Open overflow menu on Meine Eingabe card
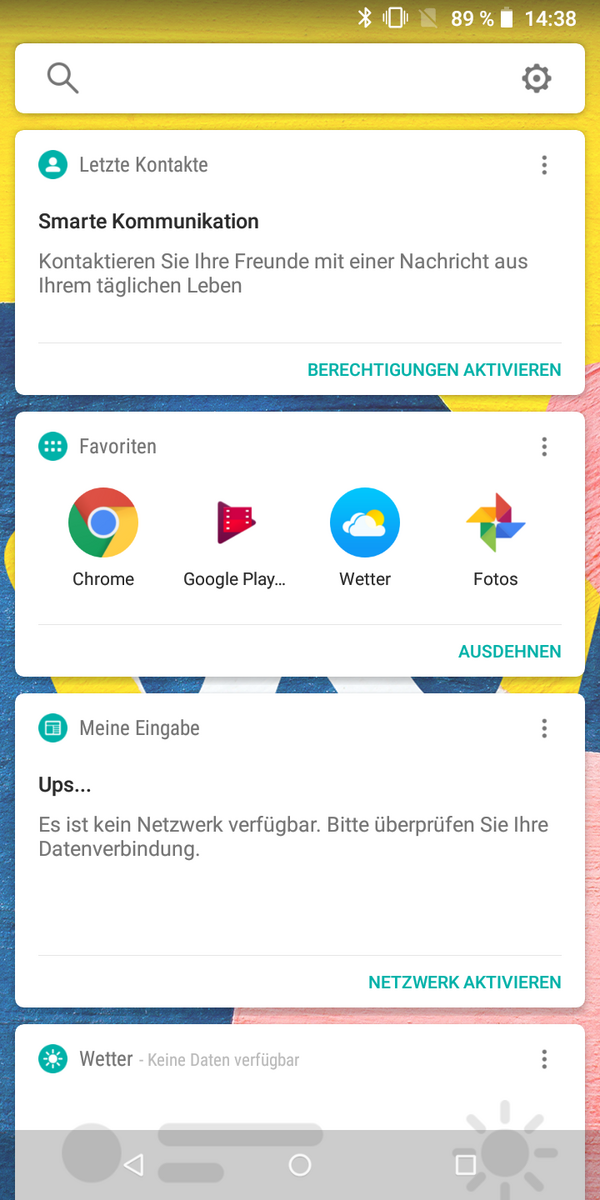This screenshot has width=600, height=1200. pos(544,729)
